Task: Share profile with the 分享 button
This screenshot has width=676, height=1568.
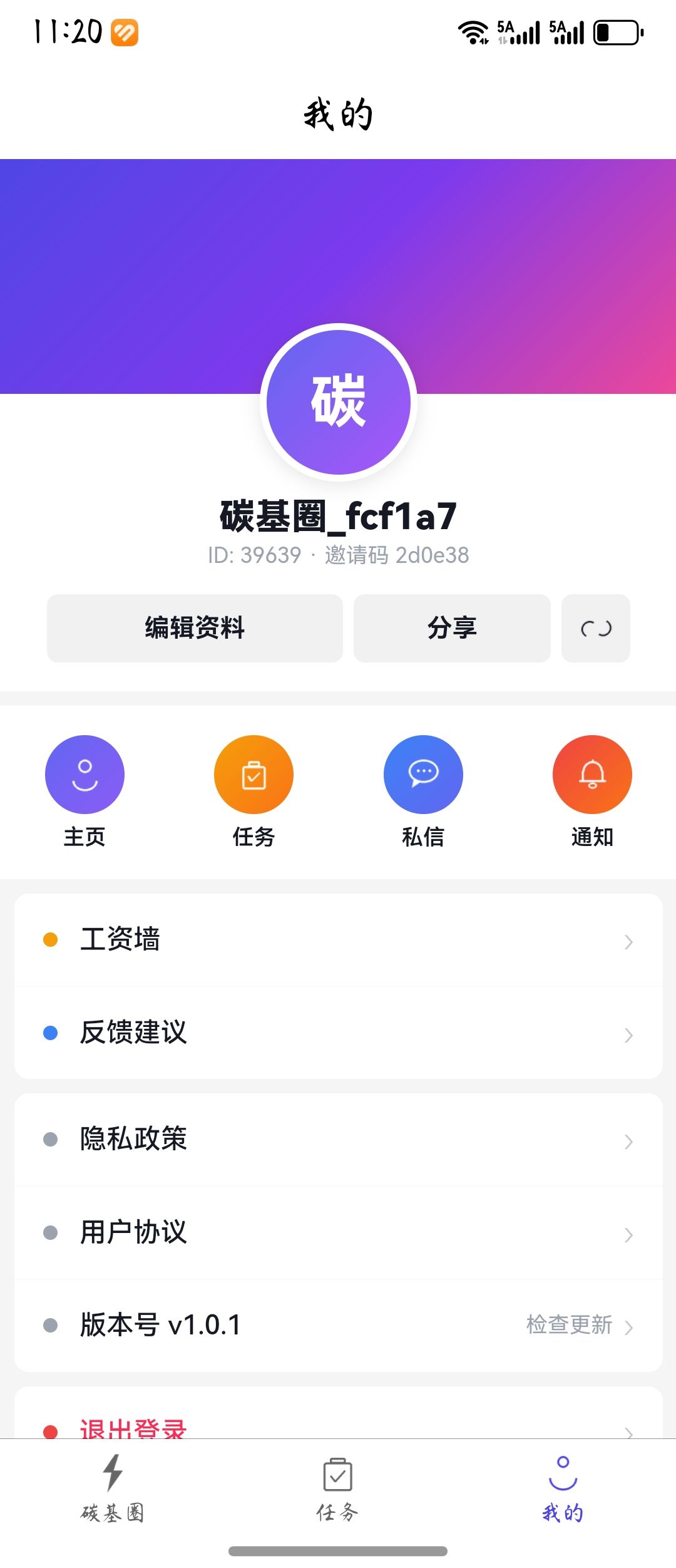Action: tap(452, 628)
